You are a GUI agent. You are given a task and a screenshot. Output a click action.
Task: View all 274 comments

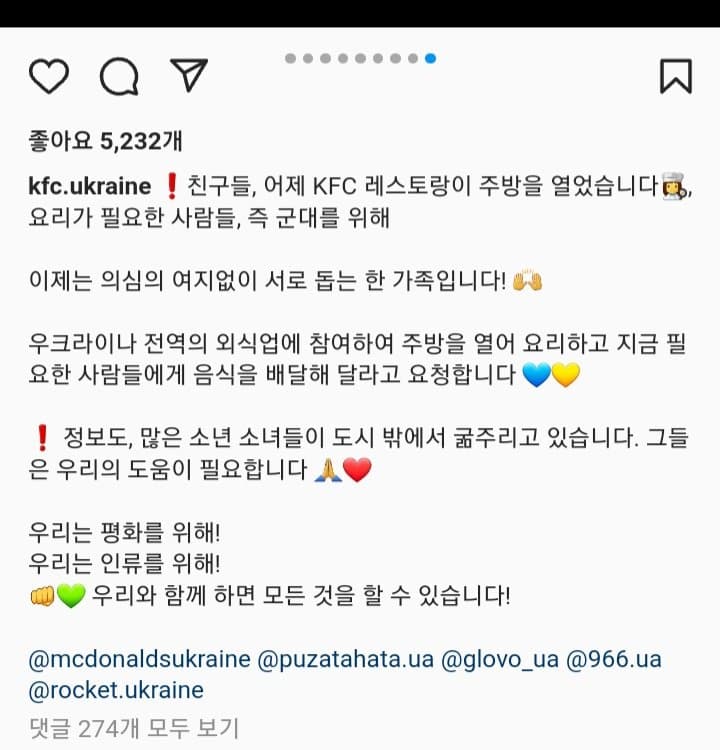pyautogui.click(x=133, y=728)
